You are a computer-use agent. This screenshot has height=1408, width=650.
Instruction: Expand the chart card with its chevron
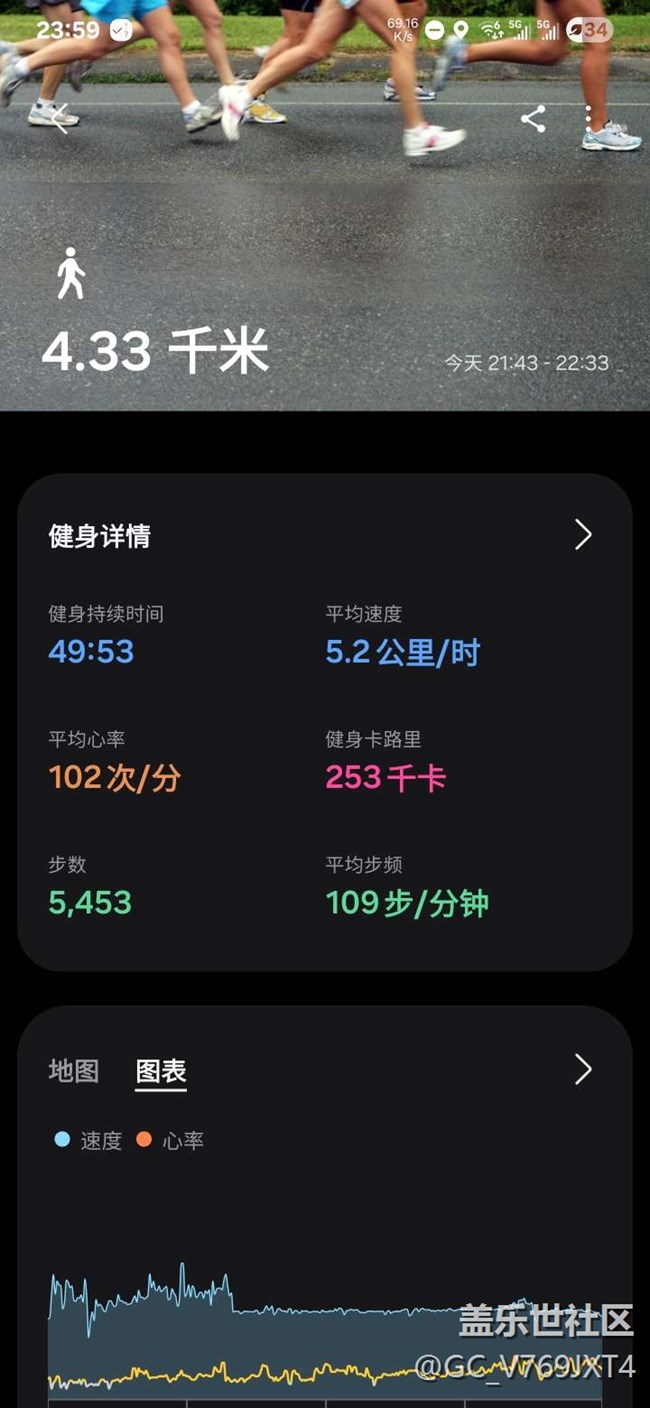coord(584,1070)
